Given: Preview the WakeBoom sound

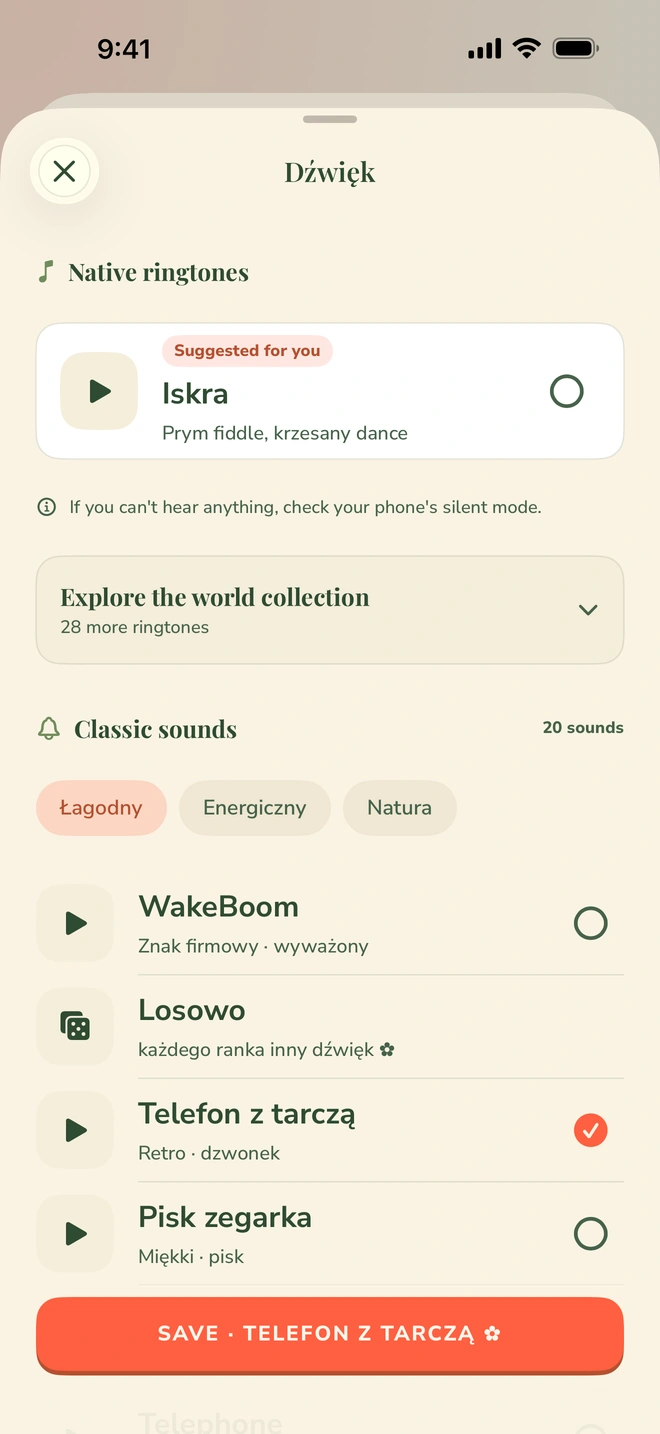Looking at the screenshot, I should click(x=75, y=923).
